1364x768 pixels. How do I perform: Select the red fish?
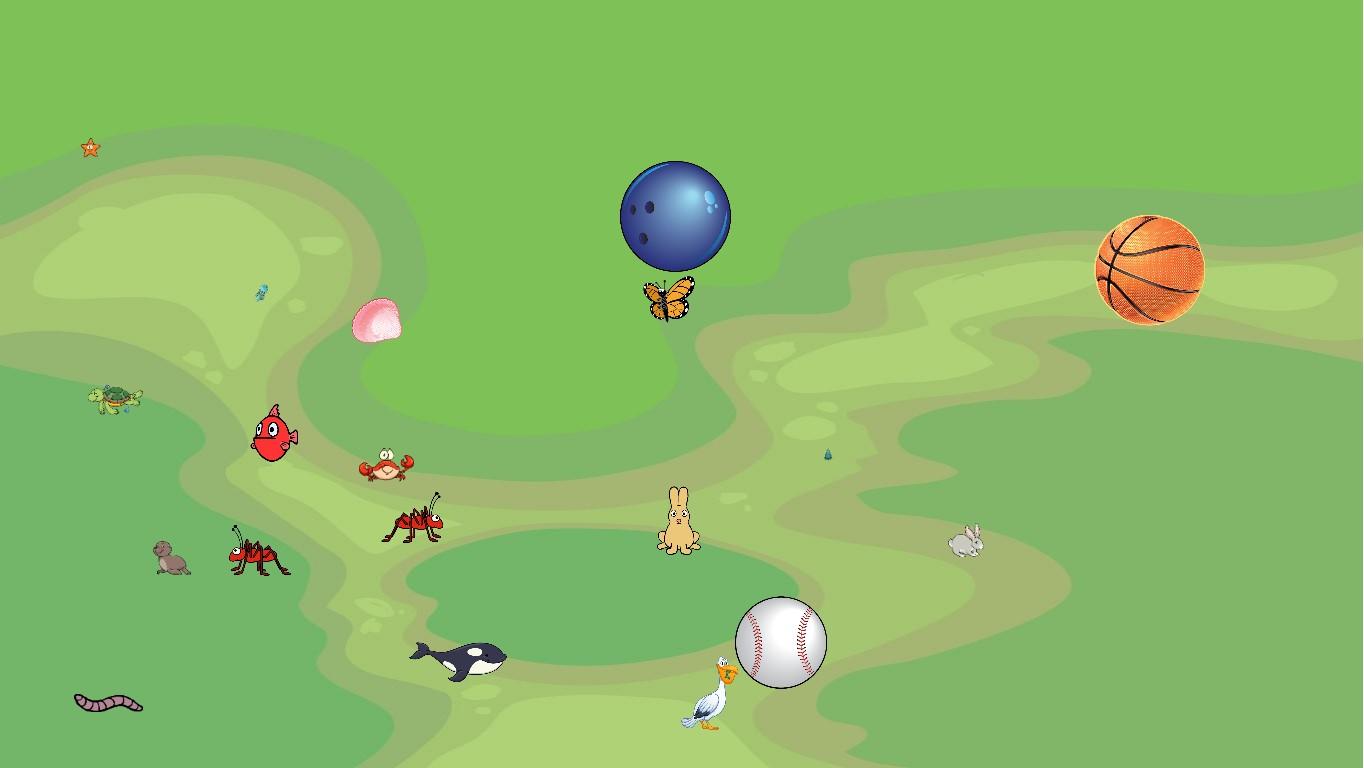click(272, 436)
